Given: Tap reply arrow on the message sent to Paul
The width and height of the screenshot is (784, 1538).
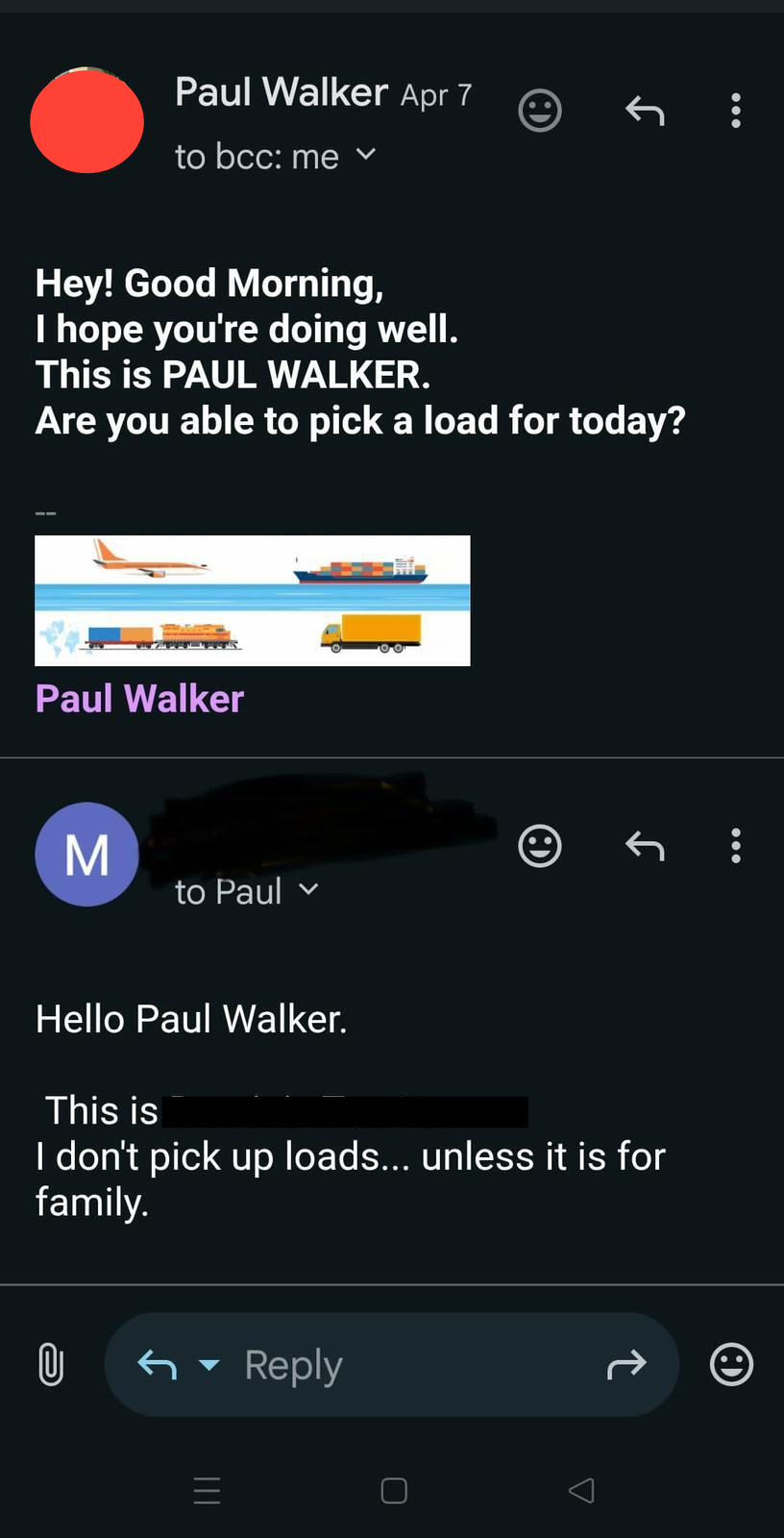Looking at the screenshot, I should [x=645, y=846].
